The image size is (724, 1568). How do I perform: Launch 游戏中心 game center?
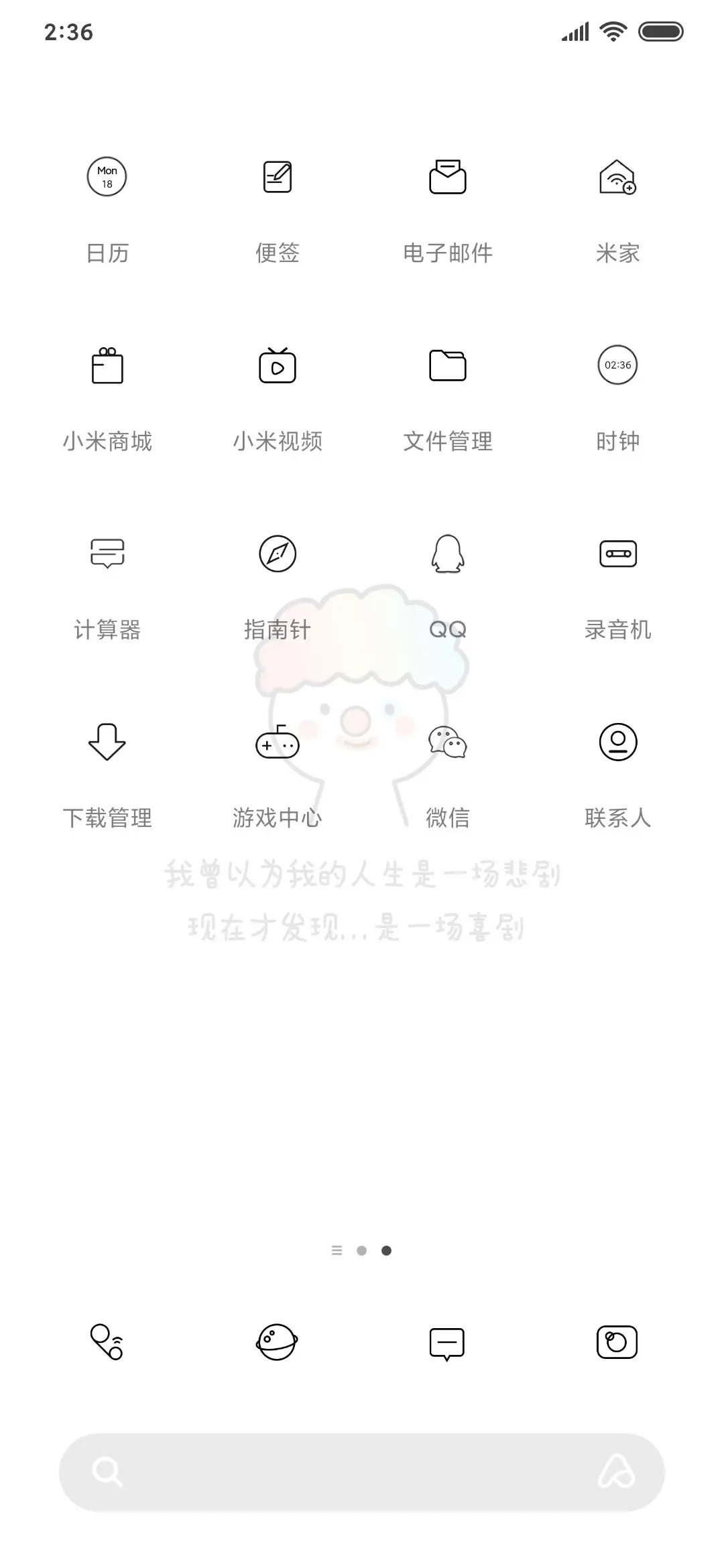277,742
